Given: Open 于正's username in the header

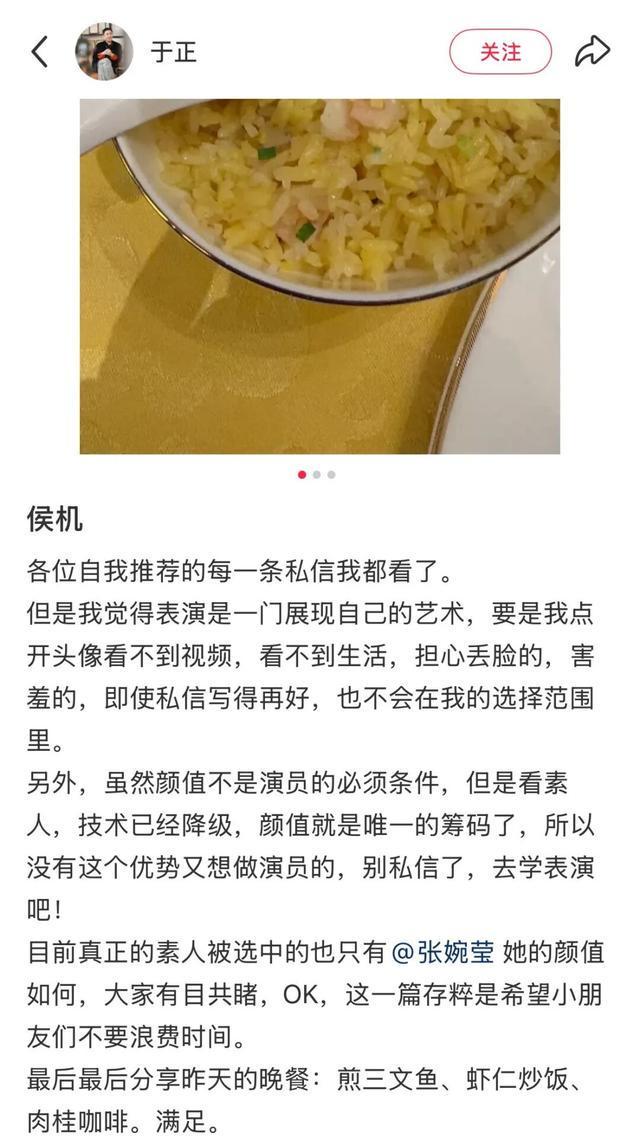Looking at the screenshot, I should (x=173, y=52).
